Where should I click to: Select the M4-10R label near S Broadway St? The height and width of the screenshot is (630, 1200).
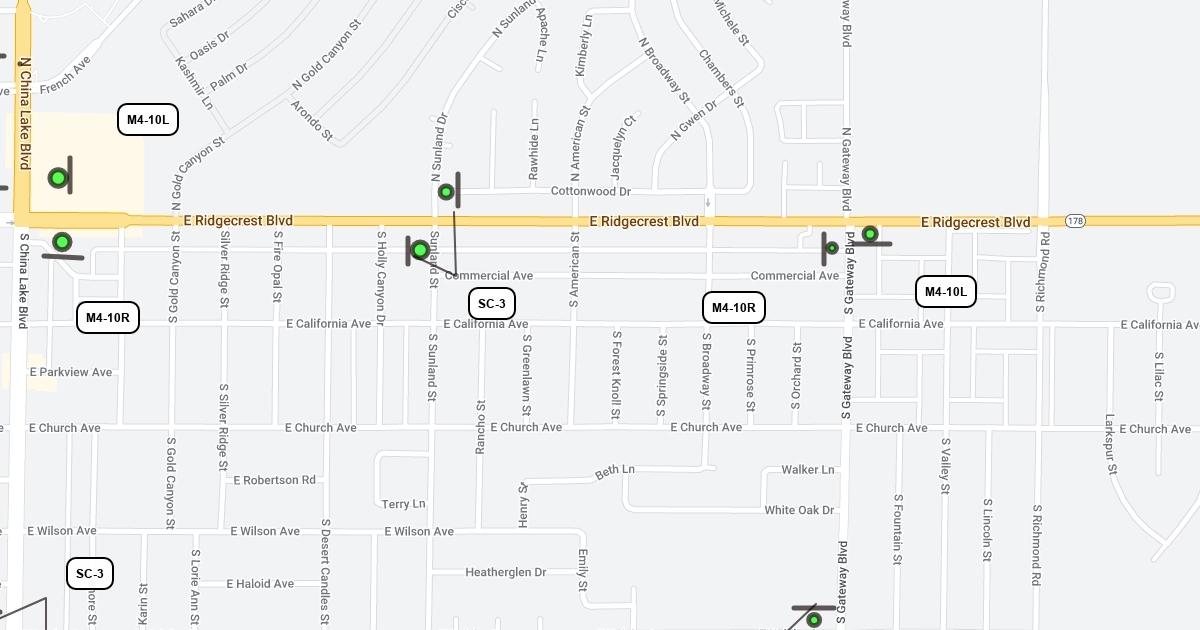[x=734, y=308]
